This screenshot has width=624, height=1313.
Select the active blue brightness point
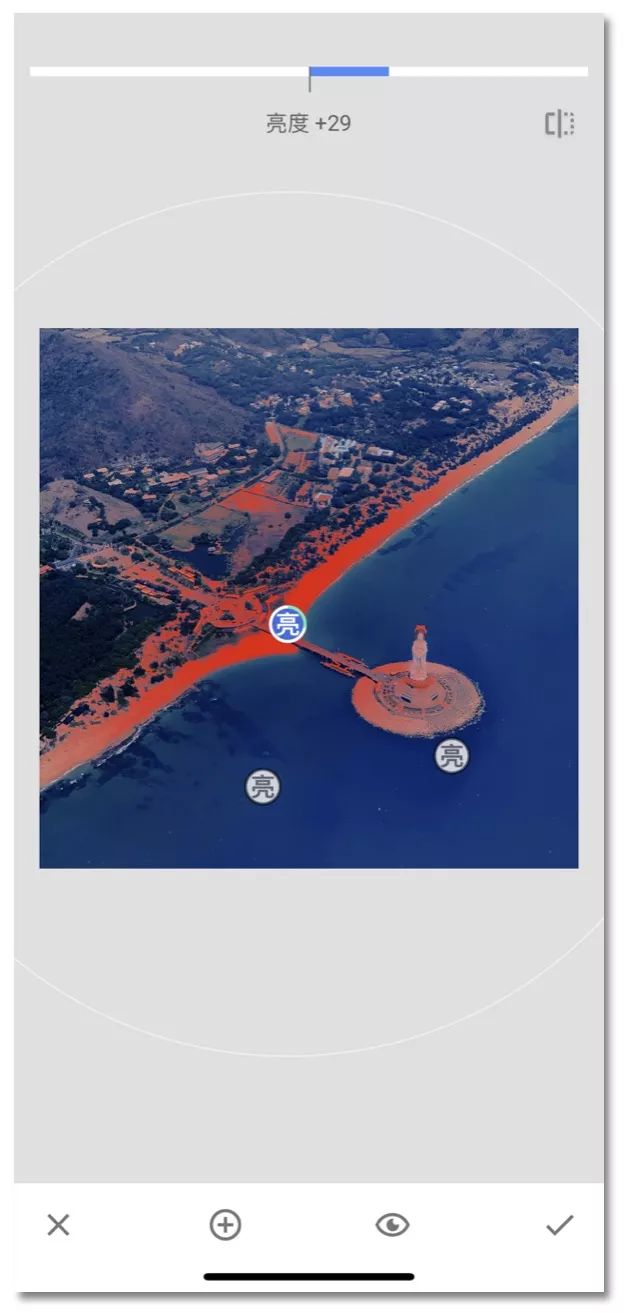click(287, 624)
